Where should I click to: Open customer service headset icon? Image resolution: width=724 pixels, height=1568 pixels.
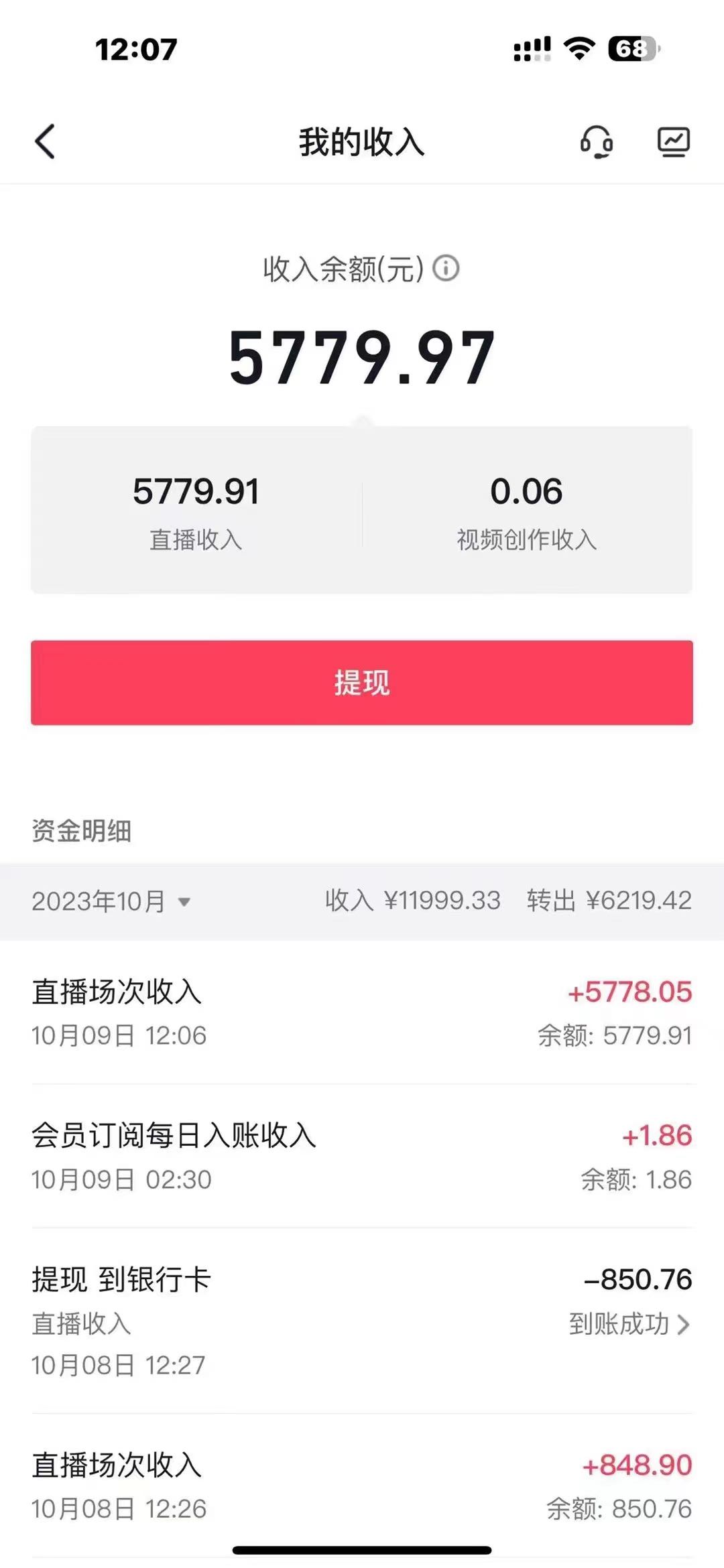pos(597,142)
